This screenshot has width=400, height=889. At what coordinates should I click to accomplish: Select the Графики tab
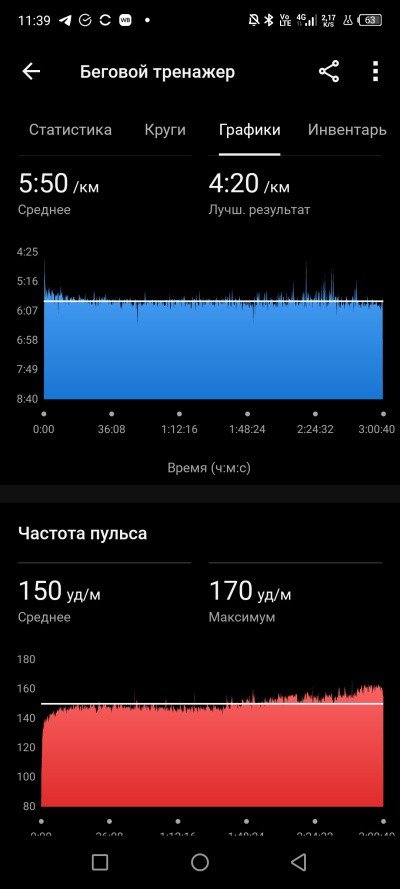click(x=249, y=130)
